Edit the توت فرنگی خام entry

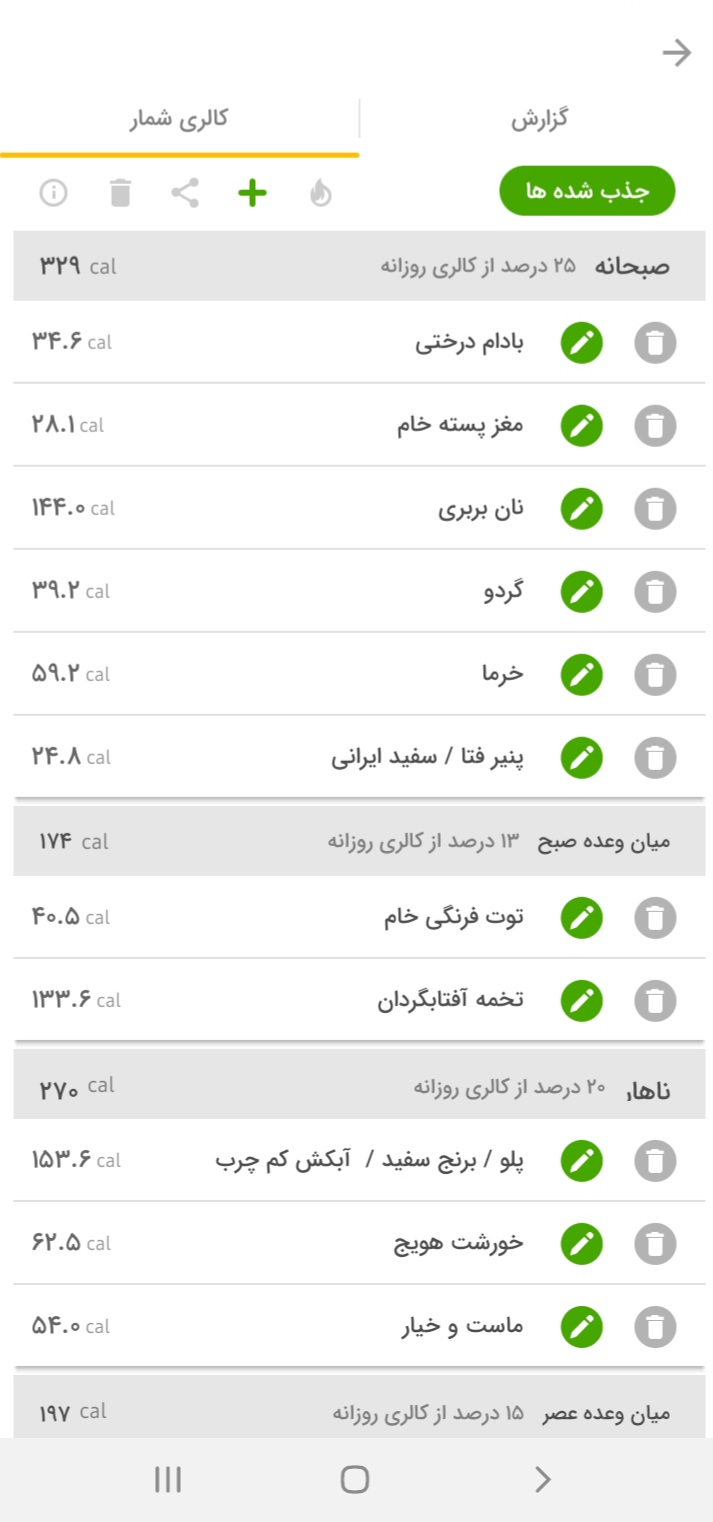coord(581,918)
